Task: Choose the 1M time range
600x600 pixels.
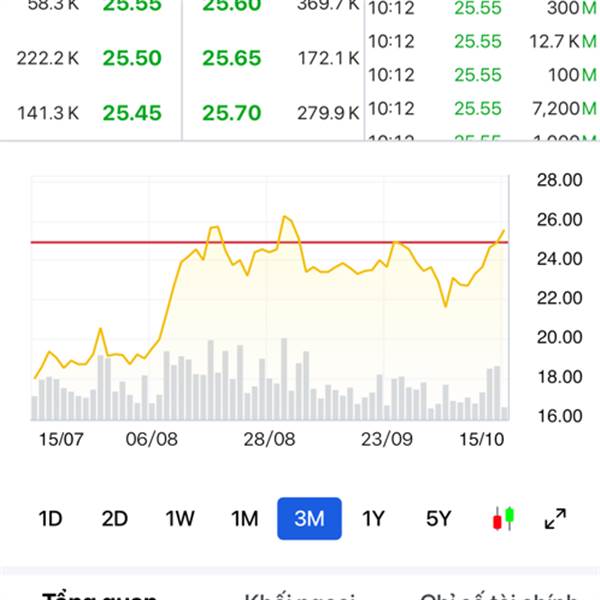Action: 245,518
